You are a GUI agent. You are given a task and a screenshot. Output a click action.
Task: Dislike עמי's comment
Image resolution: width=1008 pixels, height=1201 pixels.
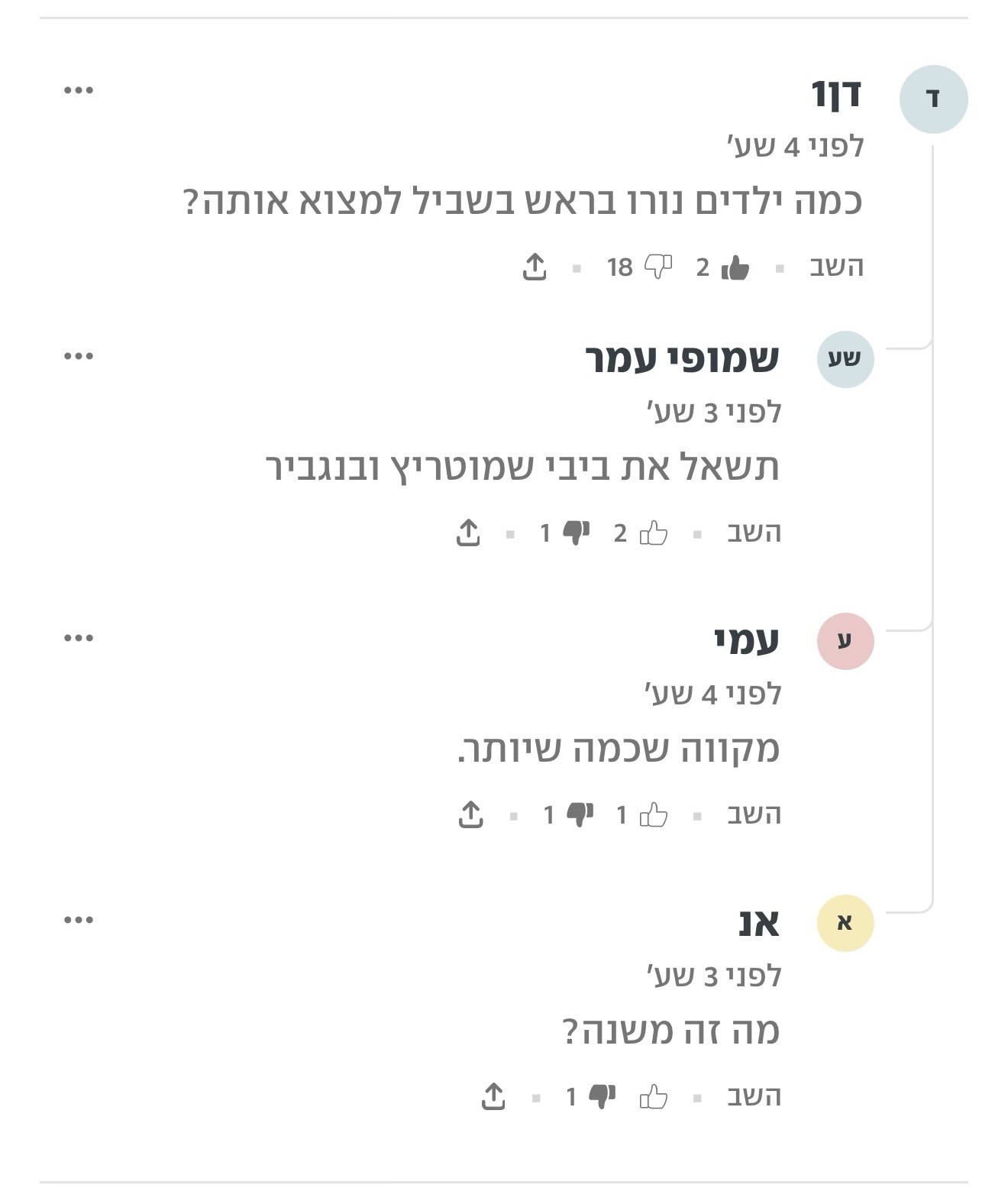[x=580, y=814]
